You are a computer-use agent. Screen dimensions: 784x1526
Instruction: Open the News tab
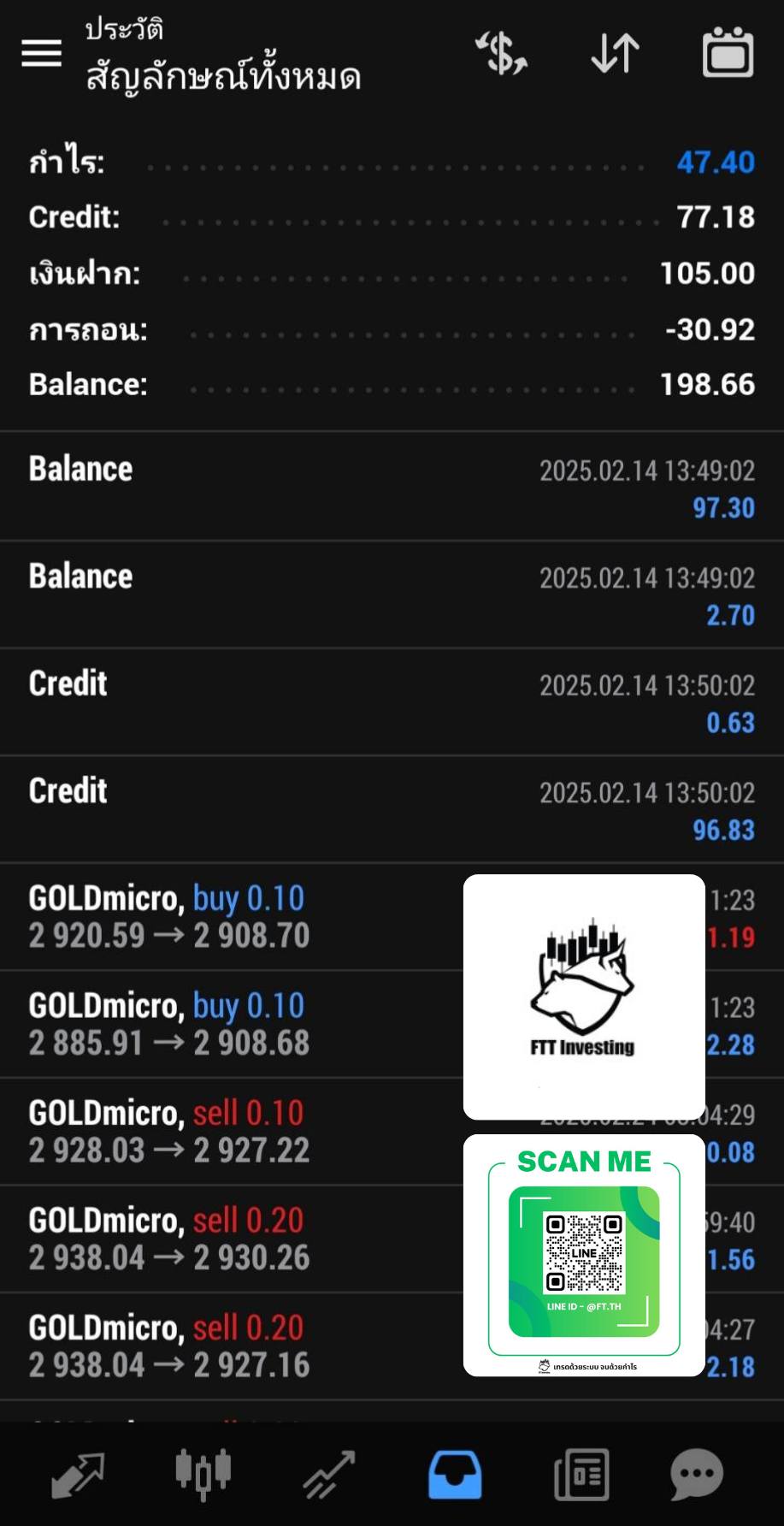click(x=581, y=1475)
